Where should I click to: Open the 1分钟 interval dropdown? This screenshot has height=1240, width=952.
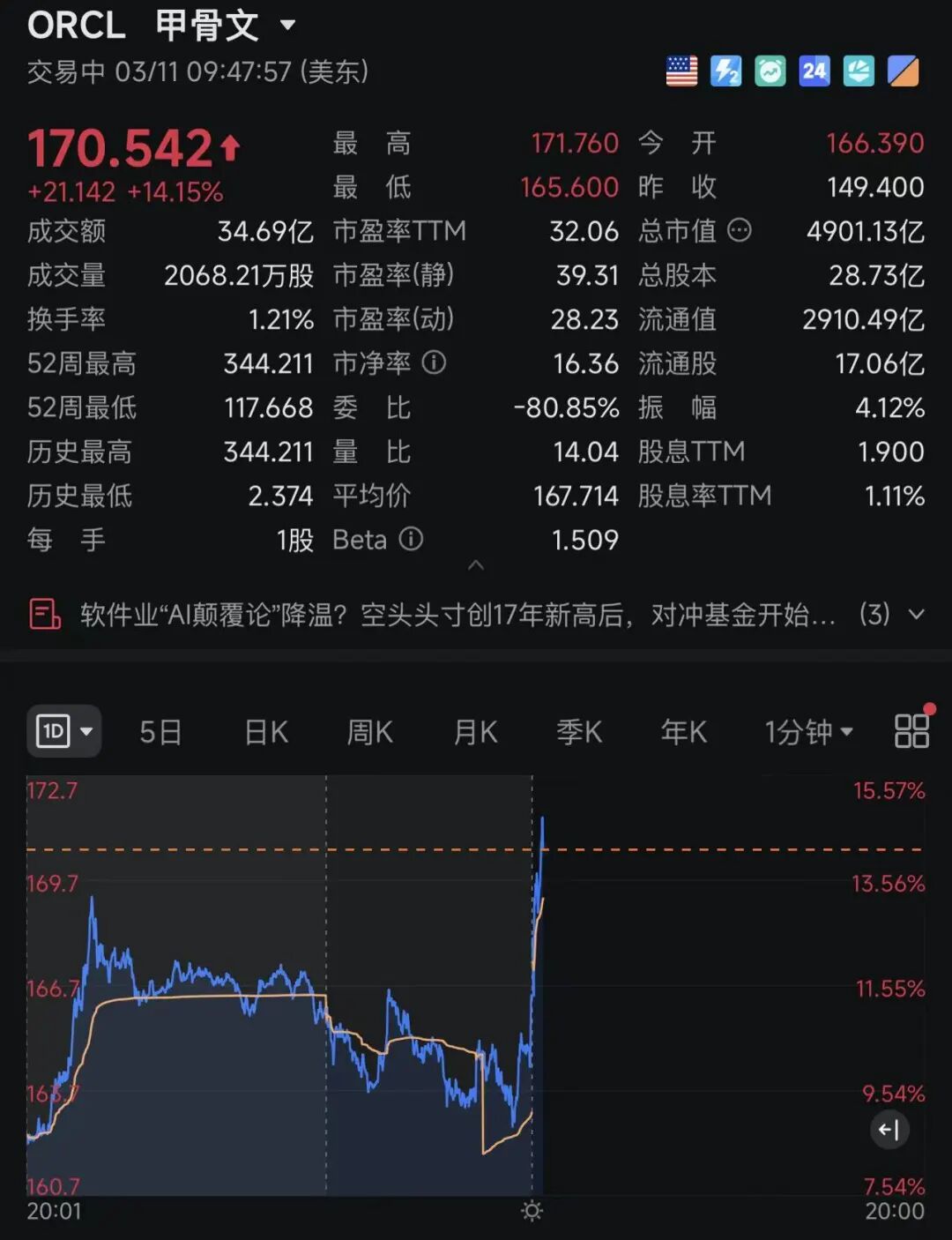tap(808, 732)
